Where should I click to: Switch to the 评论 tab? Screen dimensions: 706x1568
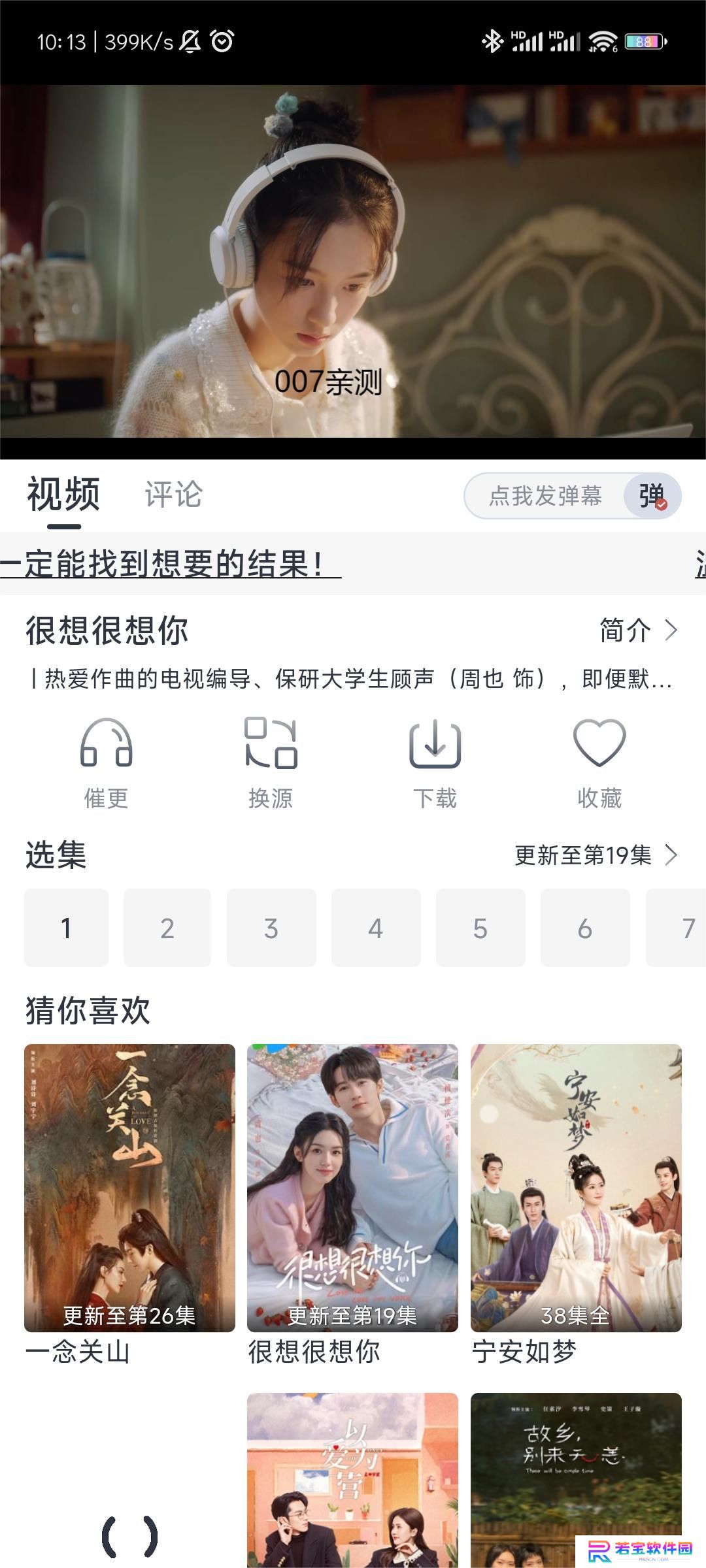point(173,495)
